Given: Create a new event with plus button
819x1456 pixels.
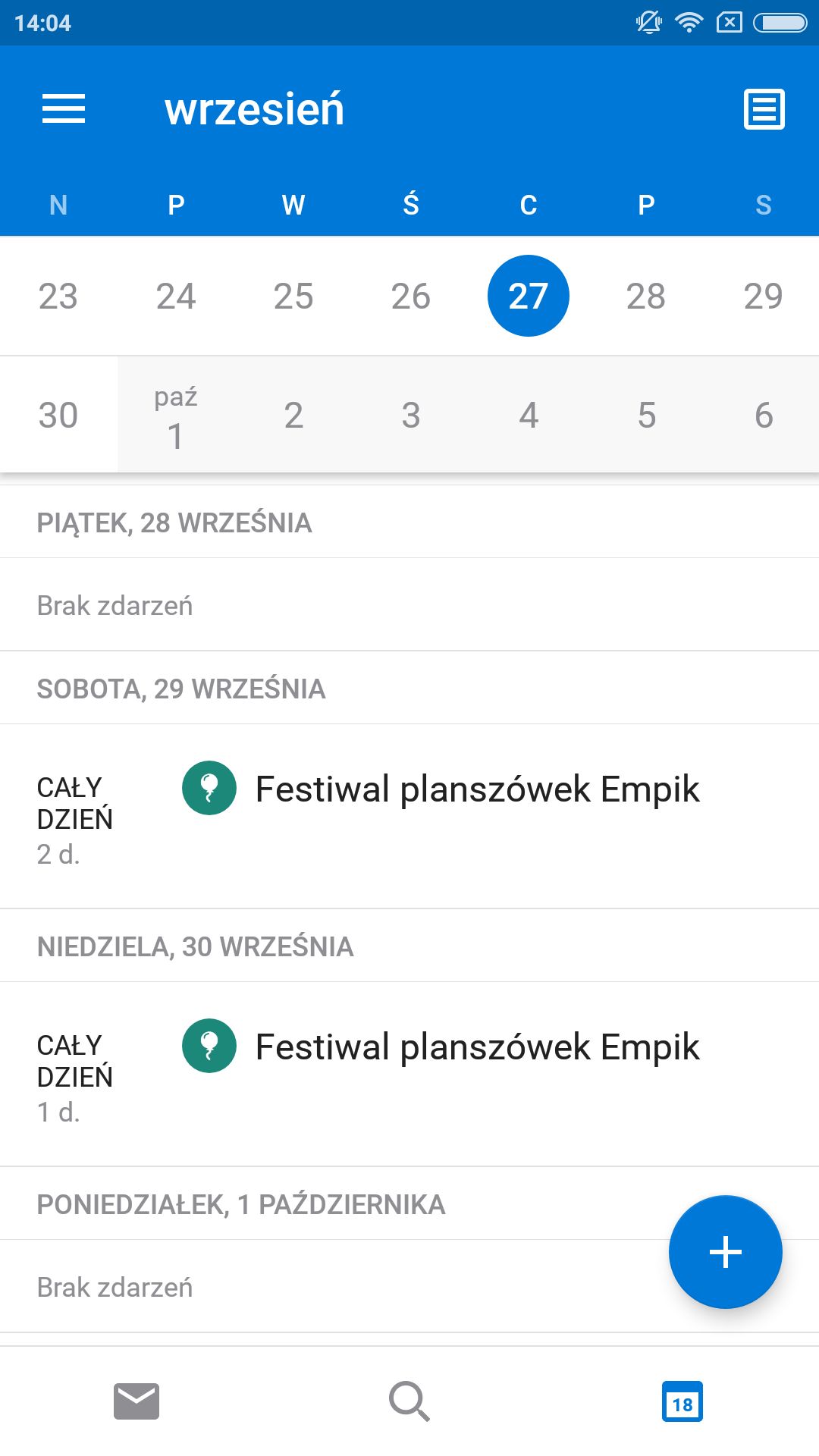Looking at the screenshot, I should 726,1252.
